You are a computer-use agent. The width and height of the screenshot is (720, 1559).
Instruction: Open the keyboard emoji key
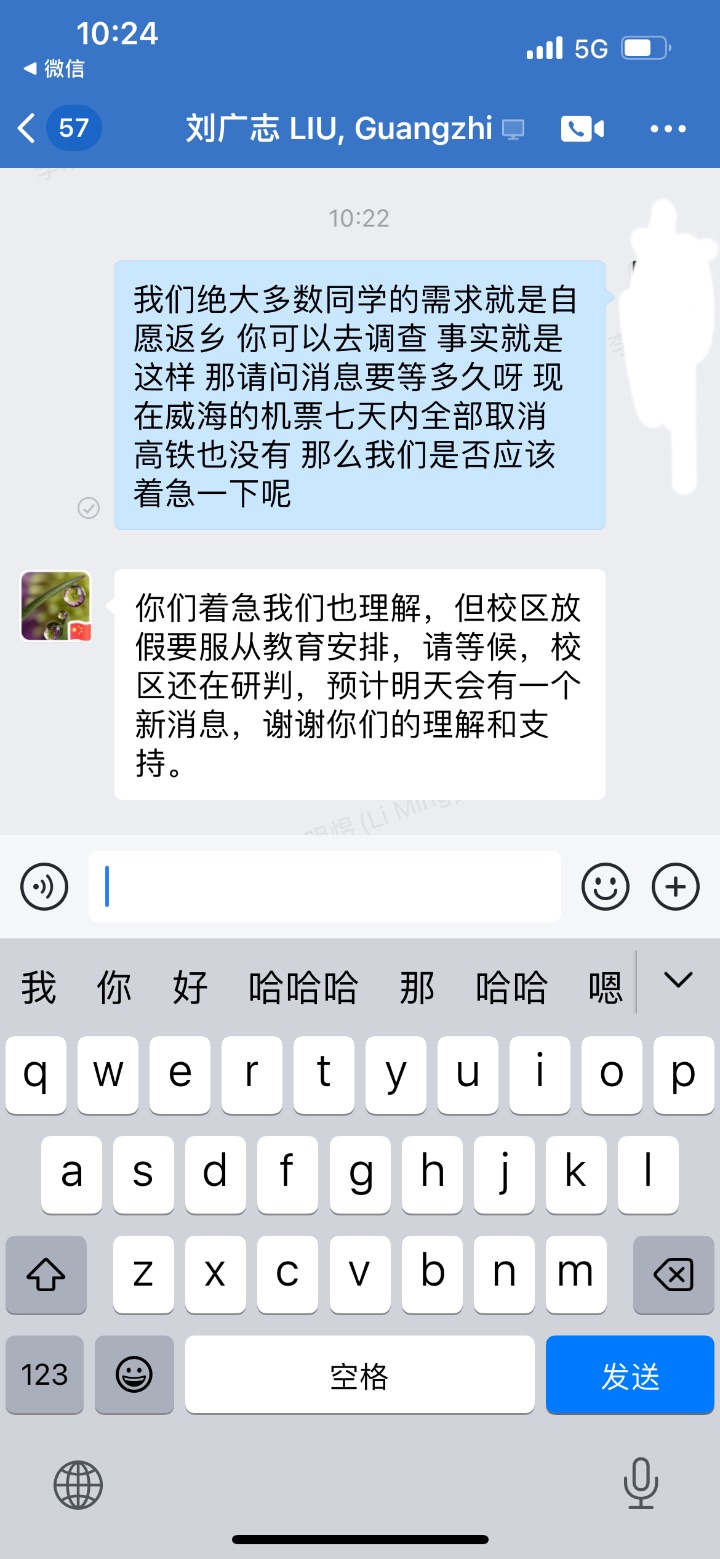[x=134, y=1376]
